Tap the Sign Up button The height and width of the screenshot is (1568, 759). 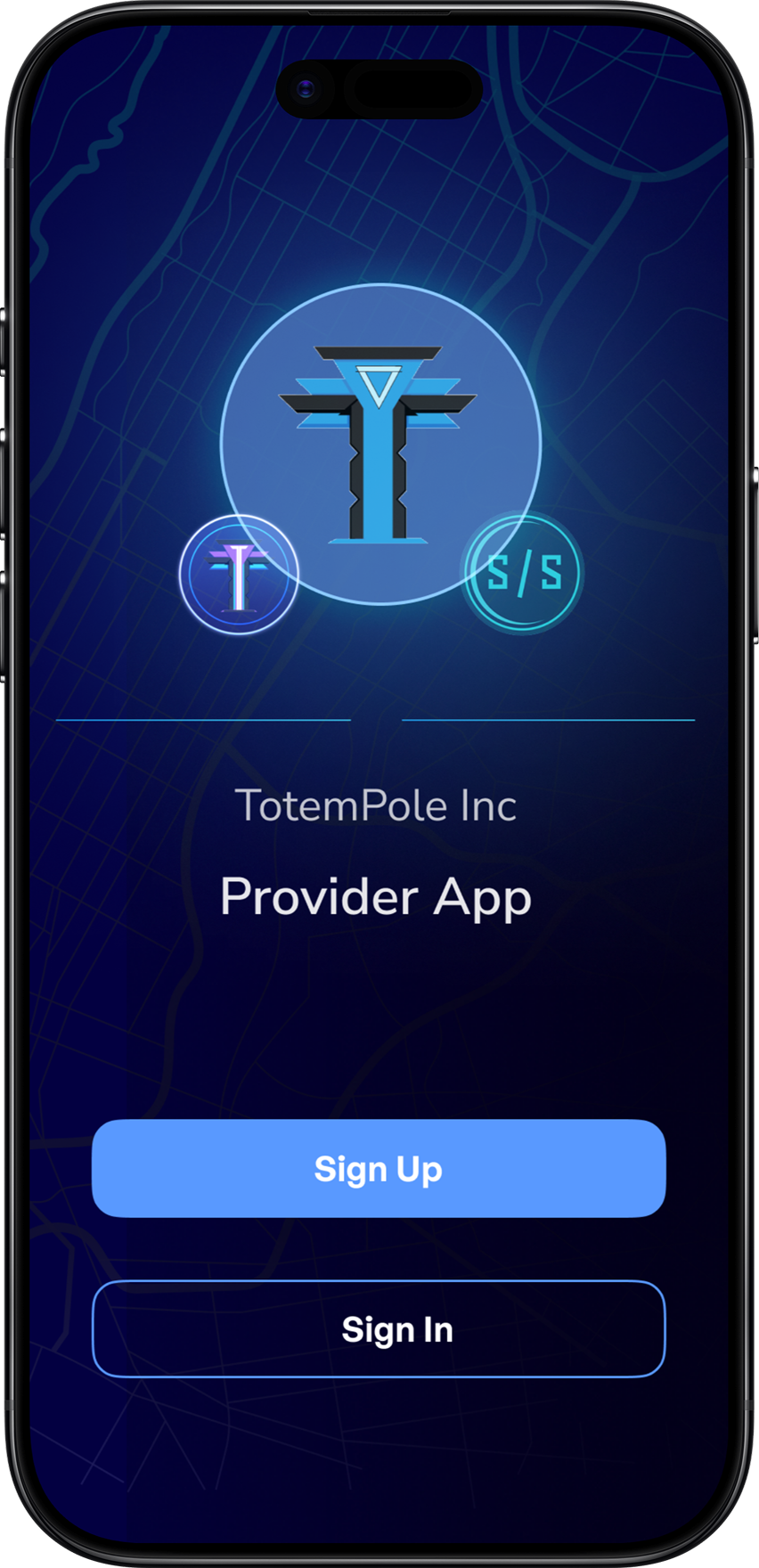379,1169
